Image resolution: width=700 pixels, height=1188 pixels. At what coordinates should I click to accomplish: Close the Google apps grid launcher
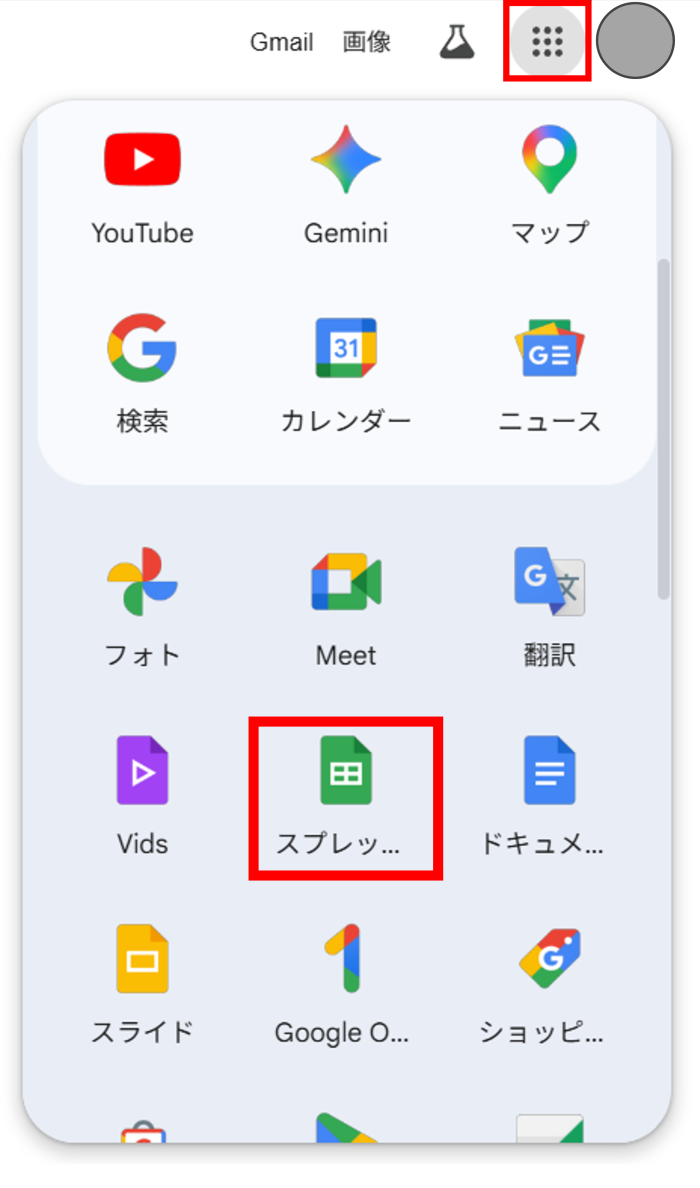tap(547, 42)
